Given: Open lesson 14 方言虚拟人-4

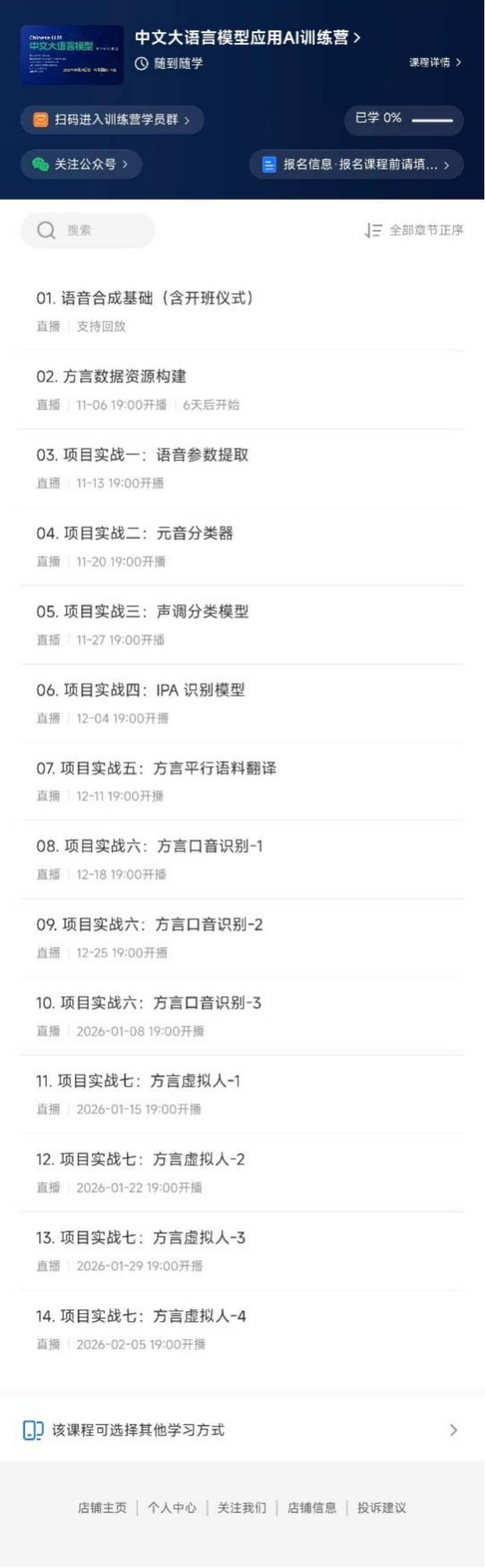Looking at the screenshot, I should click(141, 1316).
